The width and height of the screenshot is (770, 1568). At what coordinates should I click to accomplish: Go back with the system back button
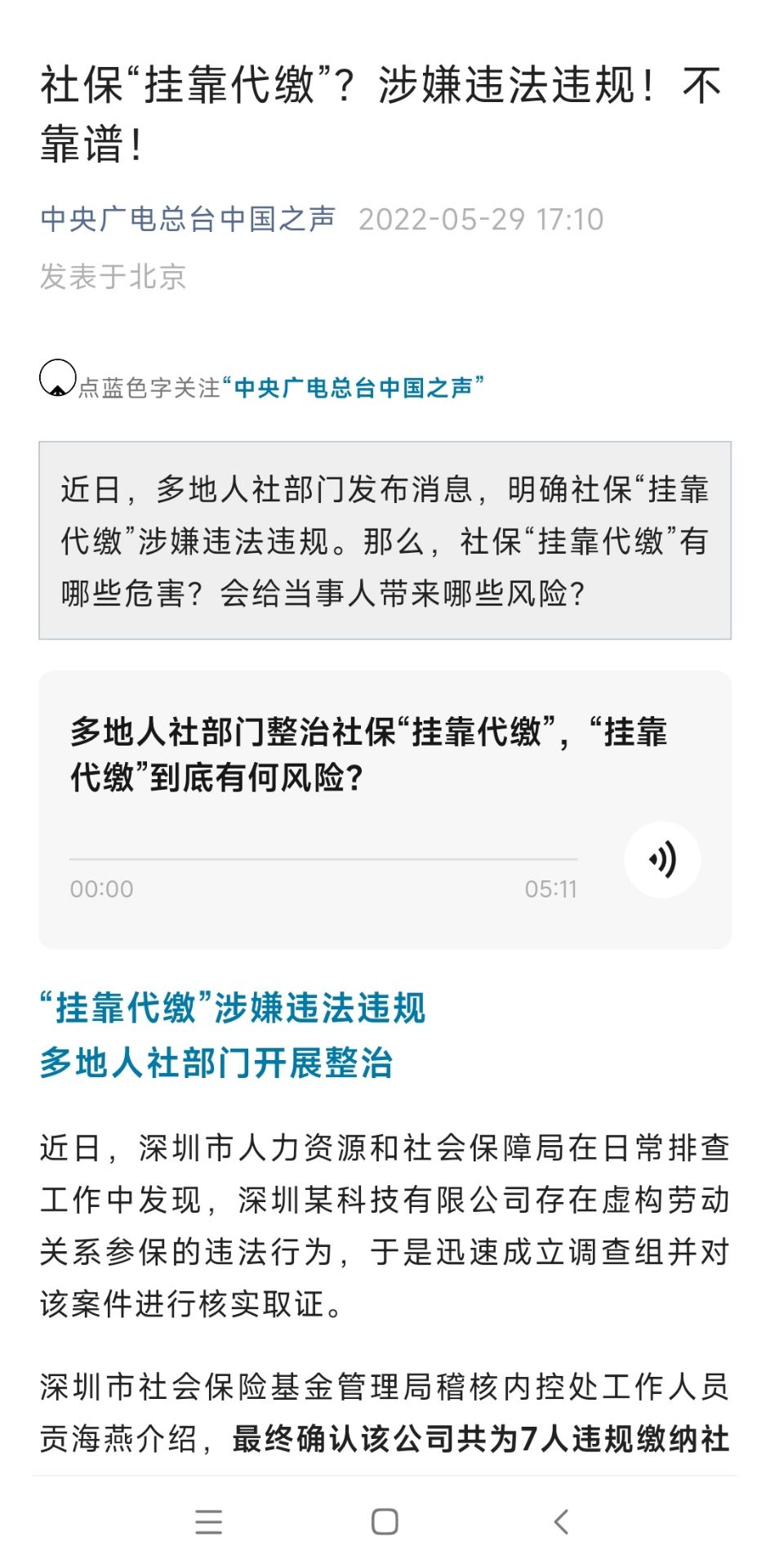click(561, 1521)
